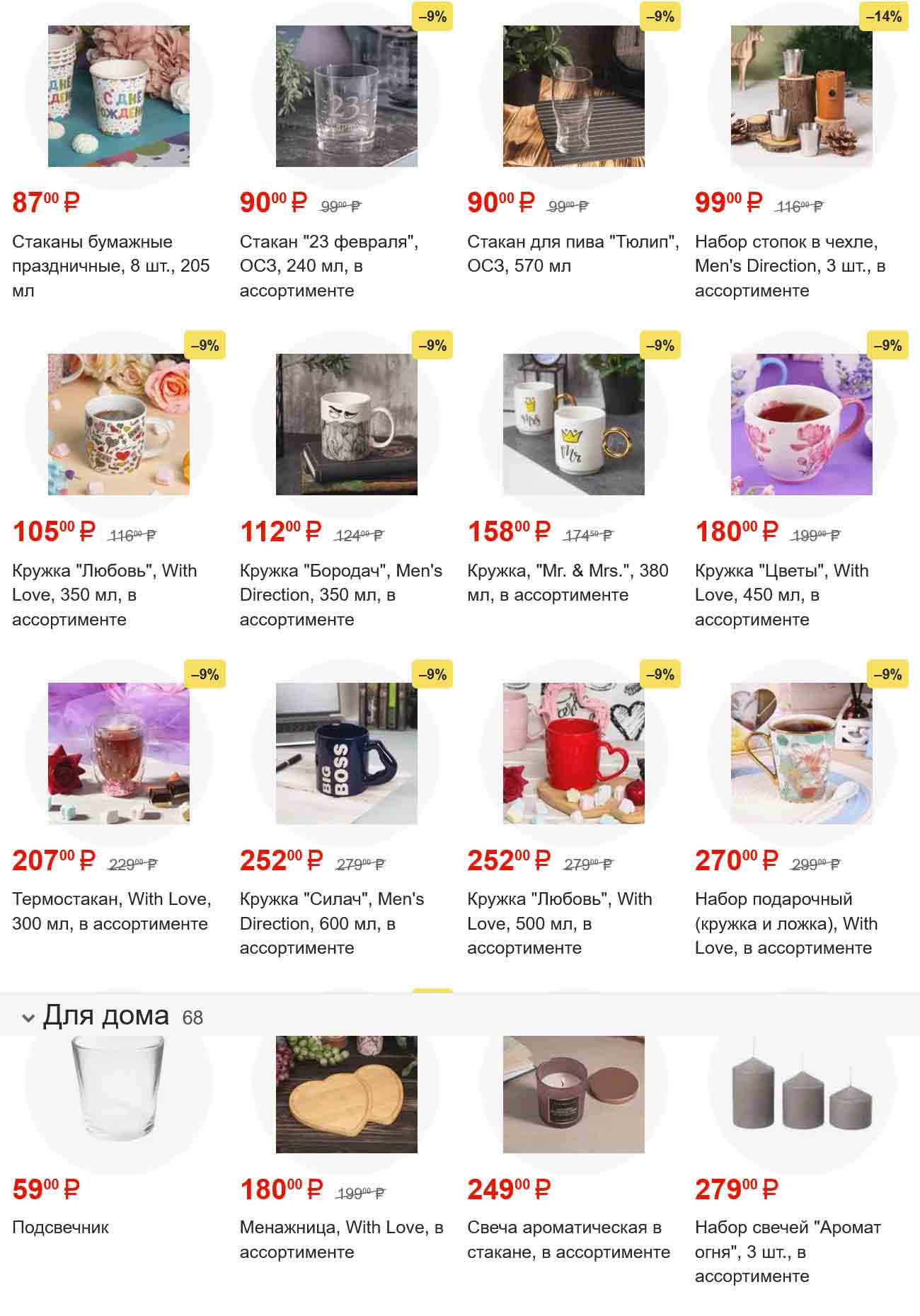View the "Силач" Big Boss mug

click(346, 753)
